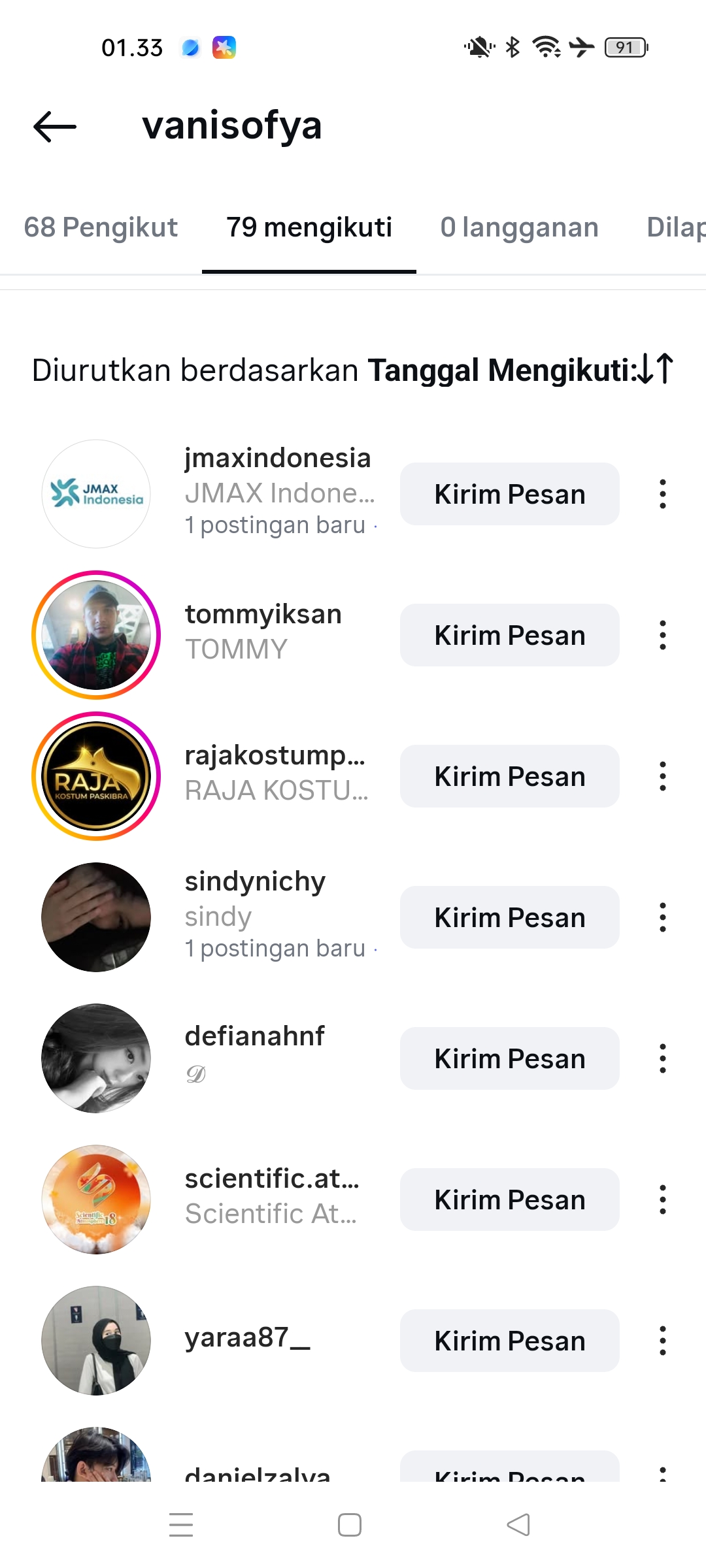Viewport: 706px width, 1568px height.
Task: Send a message to jmaxindonesia
Action: [x=509, y=494]
